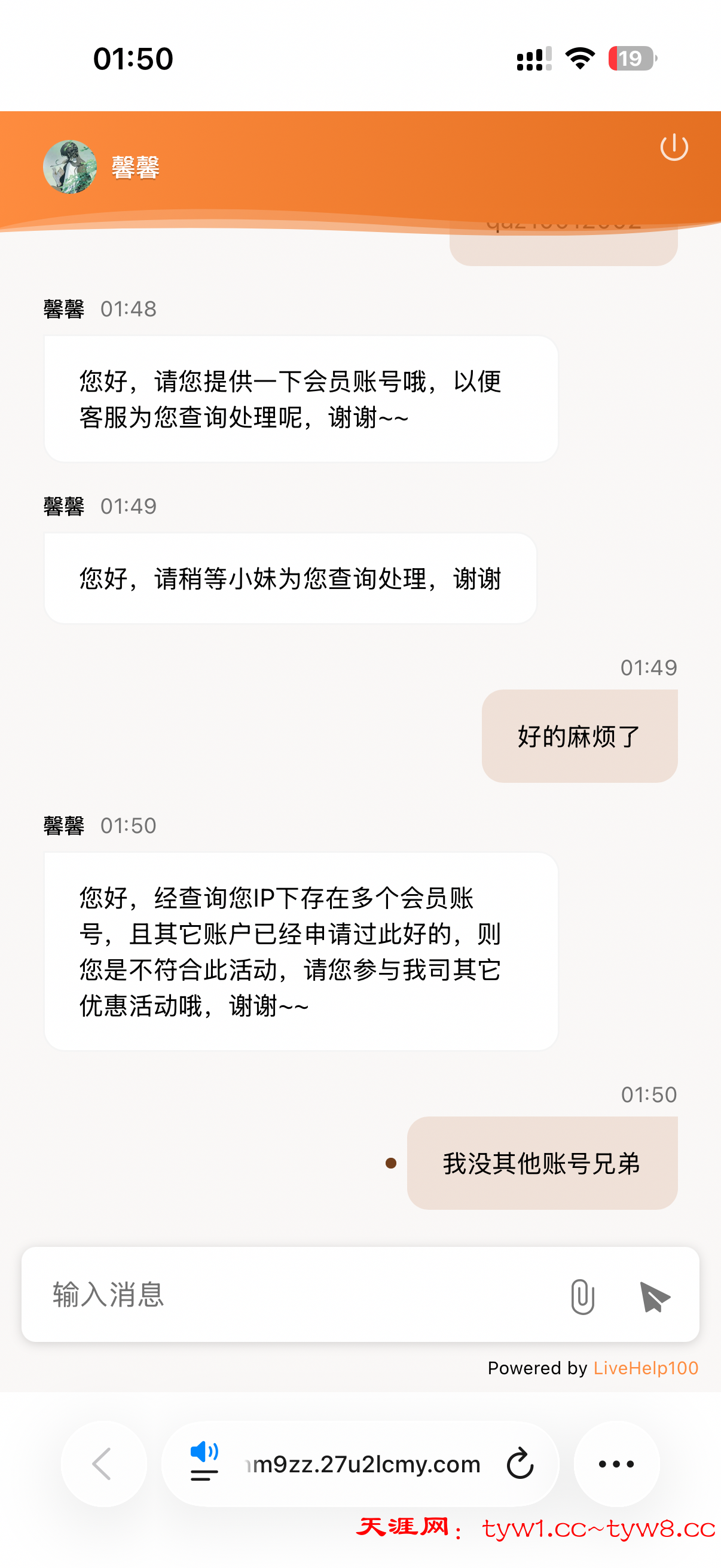Send the message with the arrow icon
Viewport: 721px width, 1568px height.
654,1297
